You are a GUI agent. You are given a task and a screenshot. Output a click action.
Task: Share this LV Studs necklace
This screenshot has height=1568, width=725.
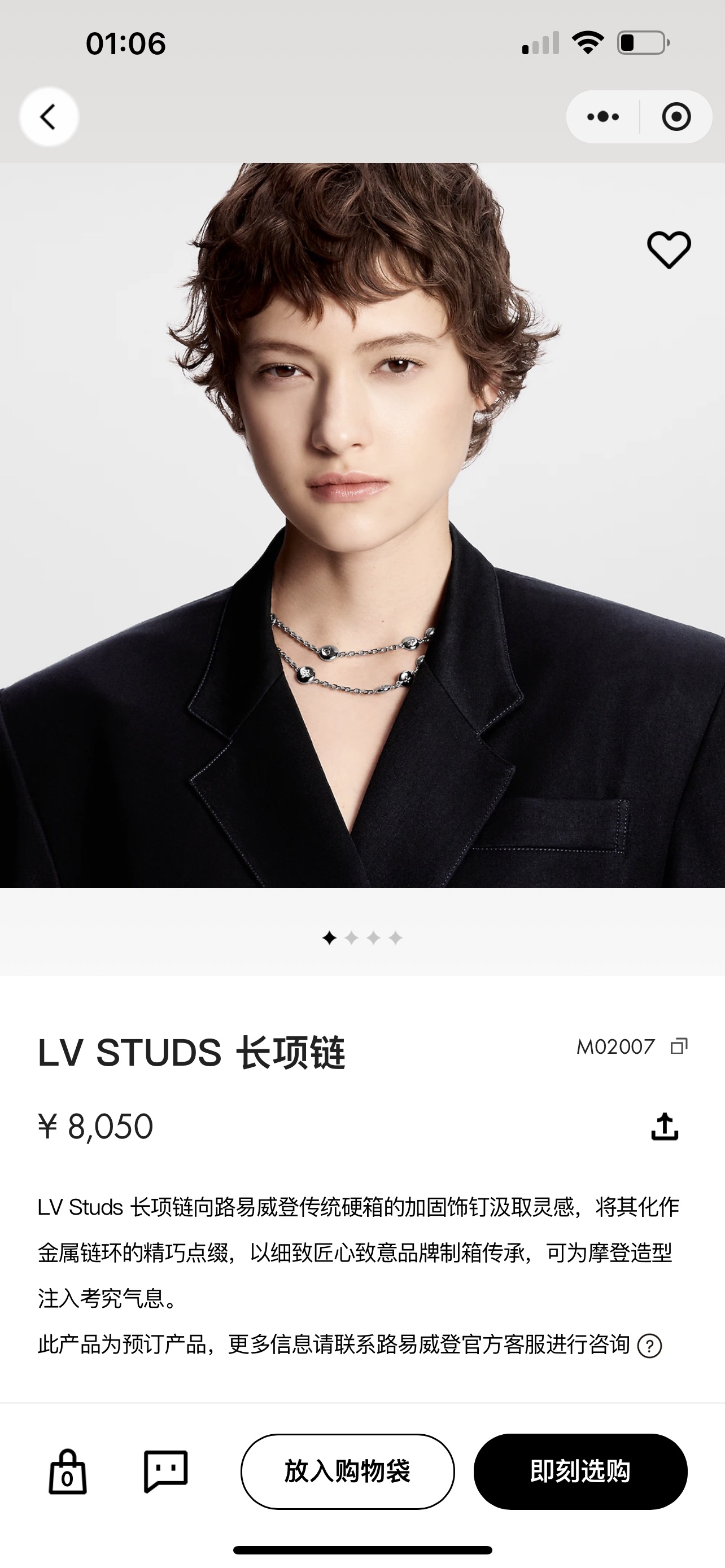[664, 1126]
